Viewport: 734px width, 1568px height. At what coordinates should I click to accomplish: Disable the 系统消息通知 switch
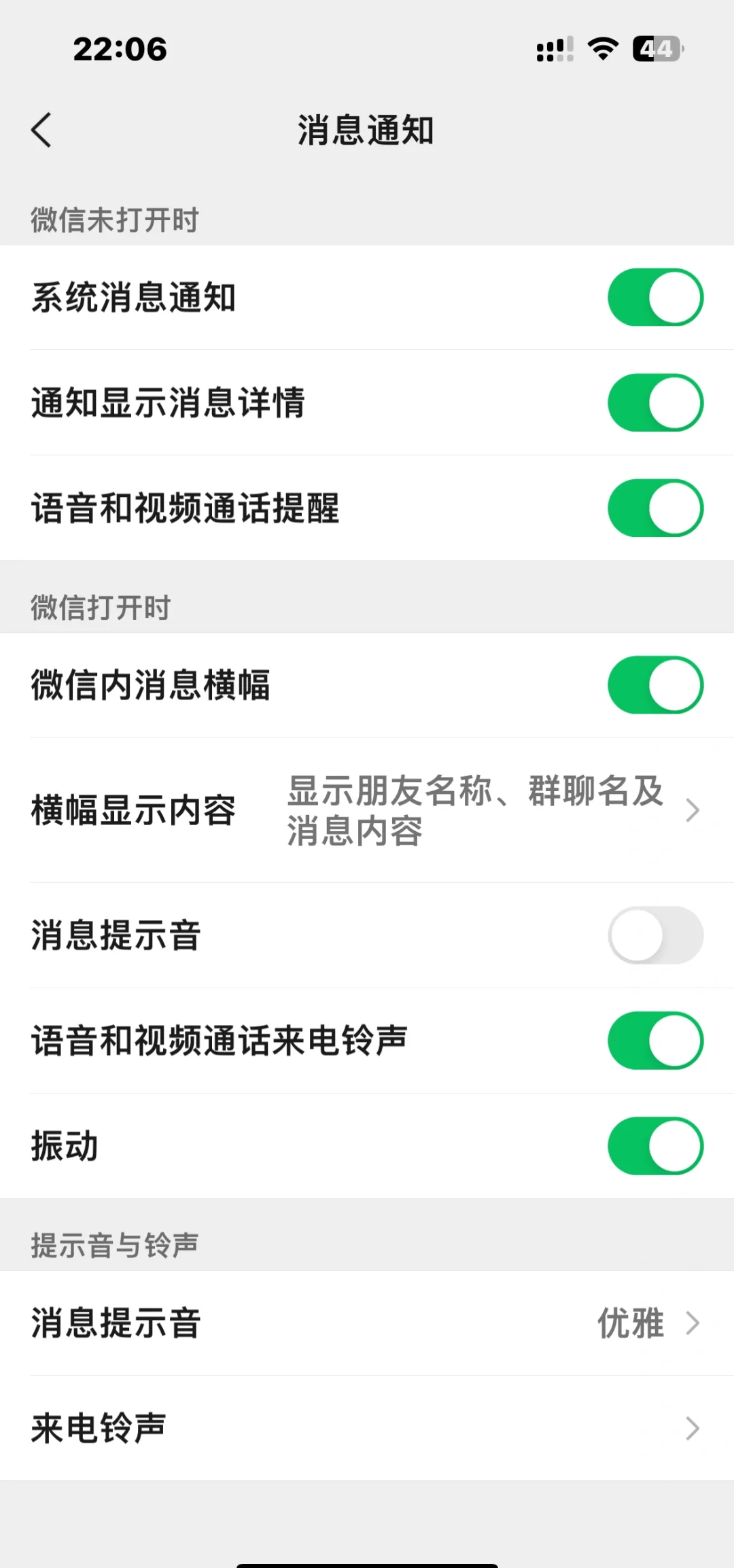click(x=654, y=296)
